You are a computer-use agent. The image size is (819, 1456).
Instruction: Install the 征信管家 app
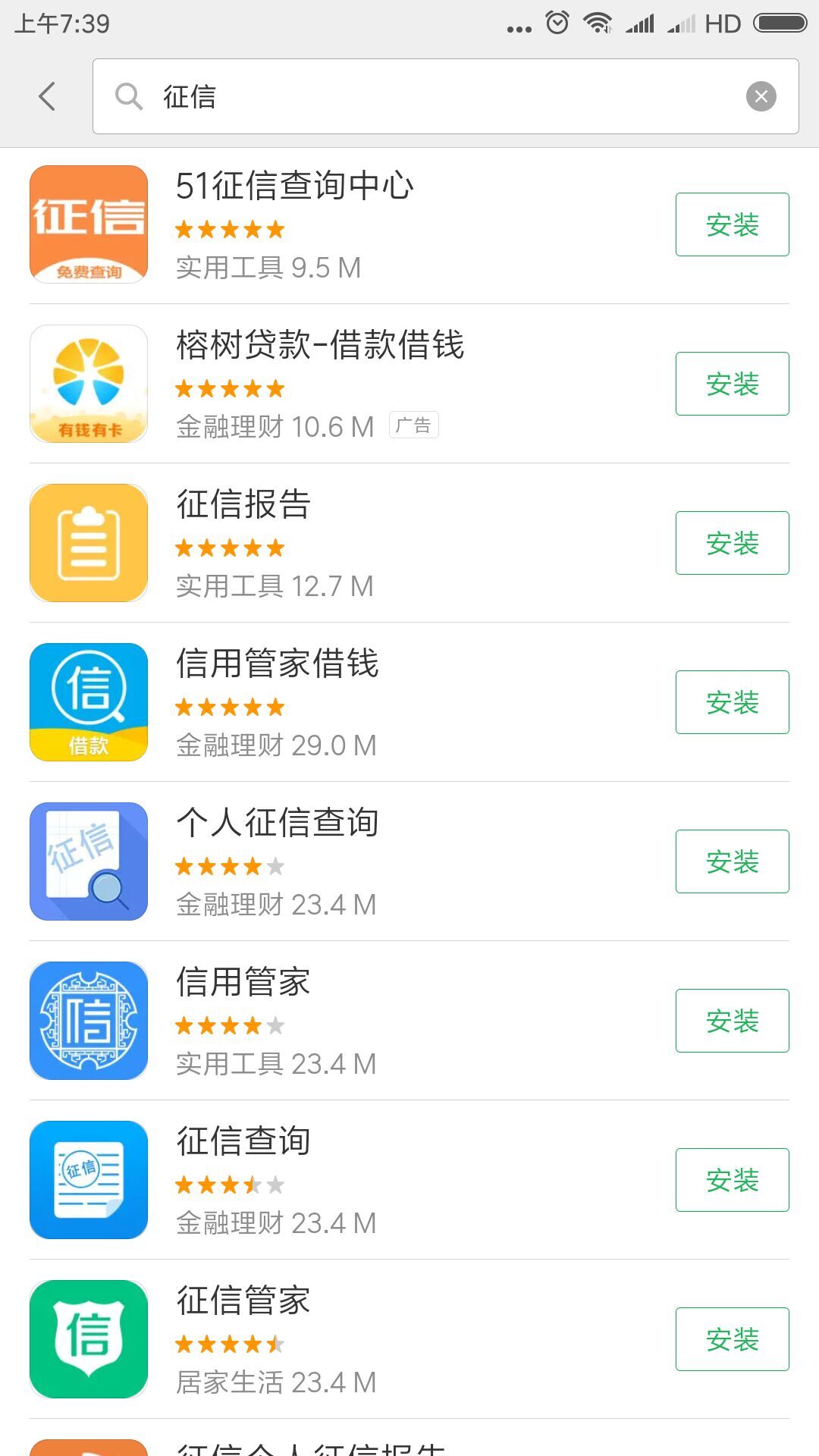732,1339
